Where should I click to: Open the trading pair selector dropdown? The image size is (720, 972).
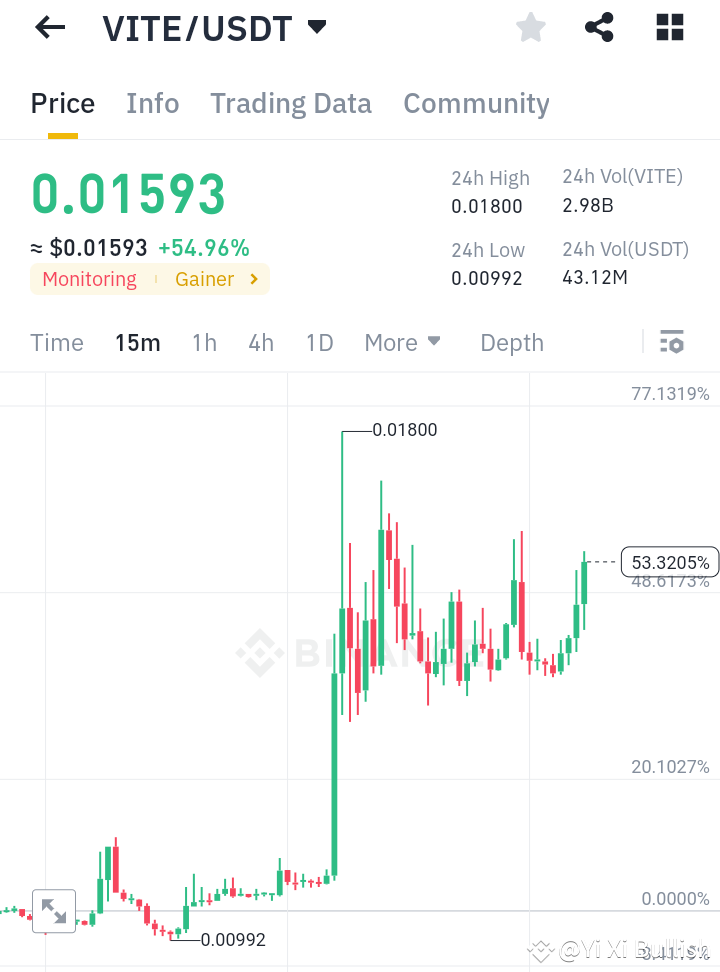pos(316,27)
